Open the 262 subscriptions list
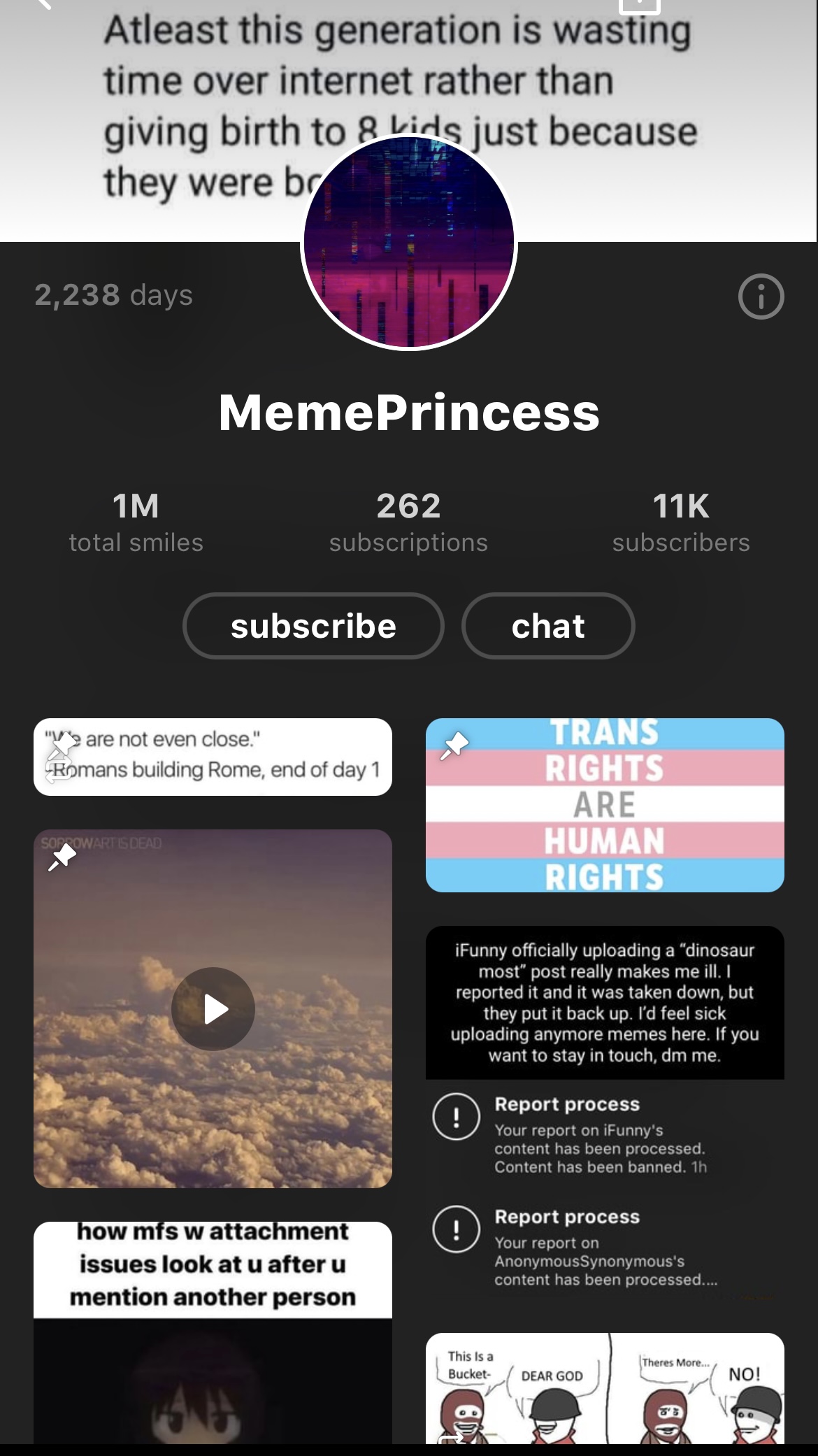Image resolution: width=818 pixels, height=1456 pixels. click(408, 522)
